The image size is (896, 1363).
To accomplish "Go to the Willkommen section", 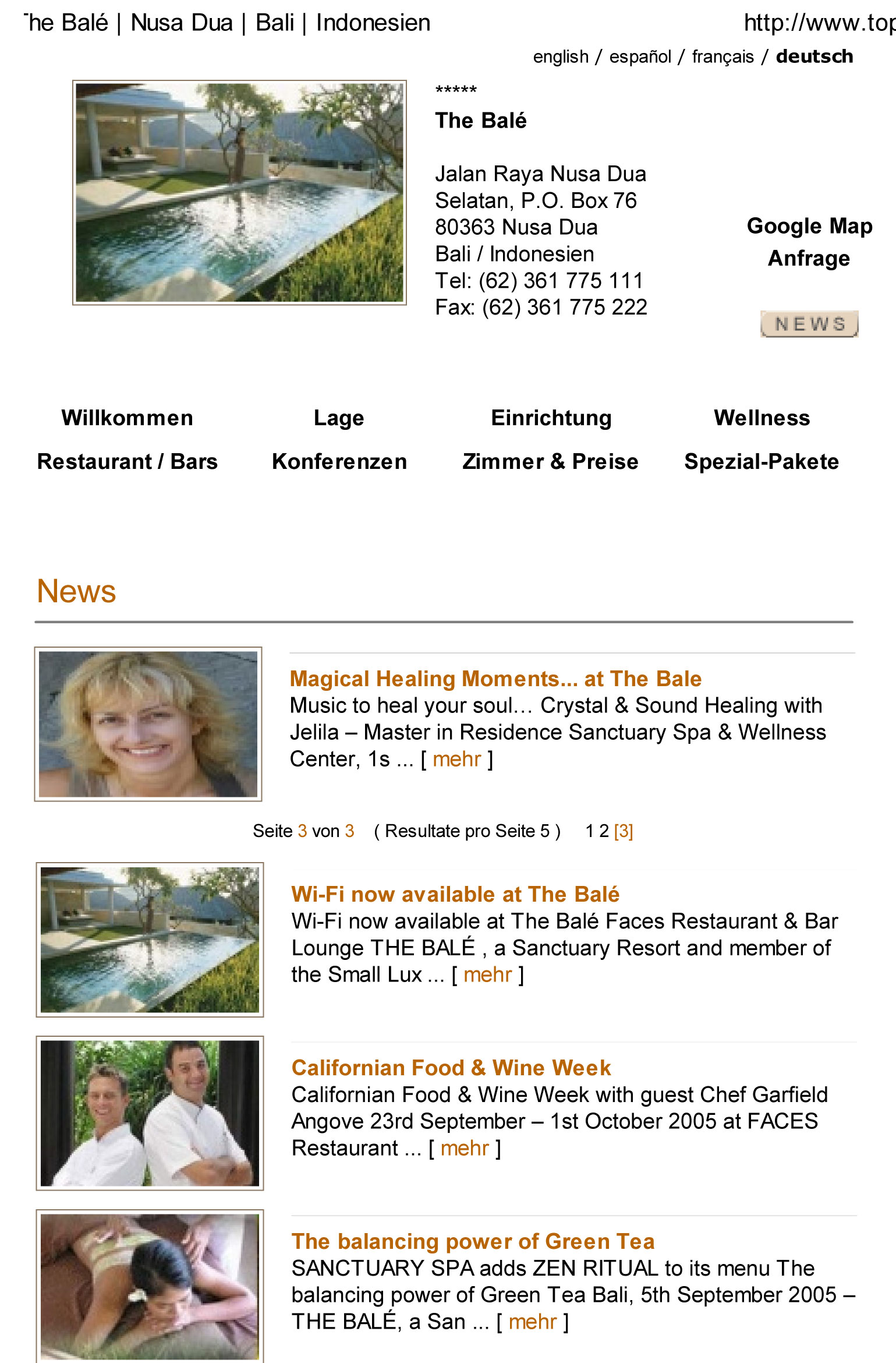I will (127, 418).
